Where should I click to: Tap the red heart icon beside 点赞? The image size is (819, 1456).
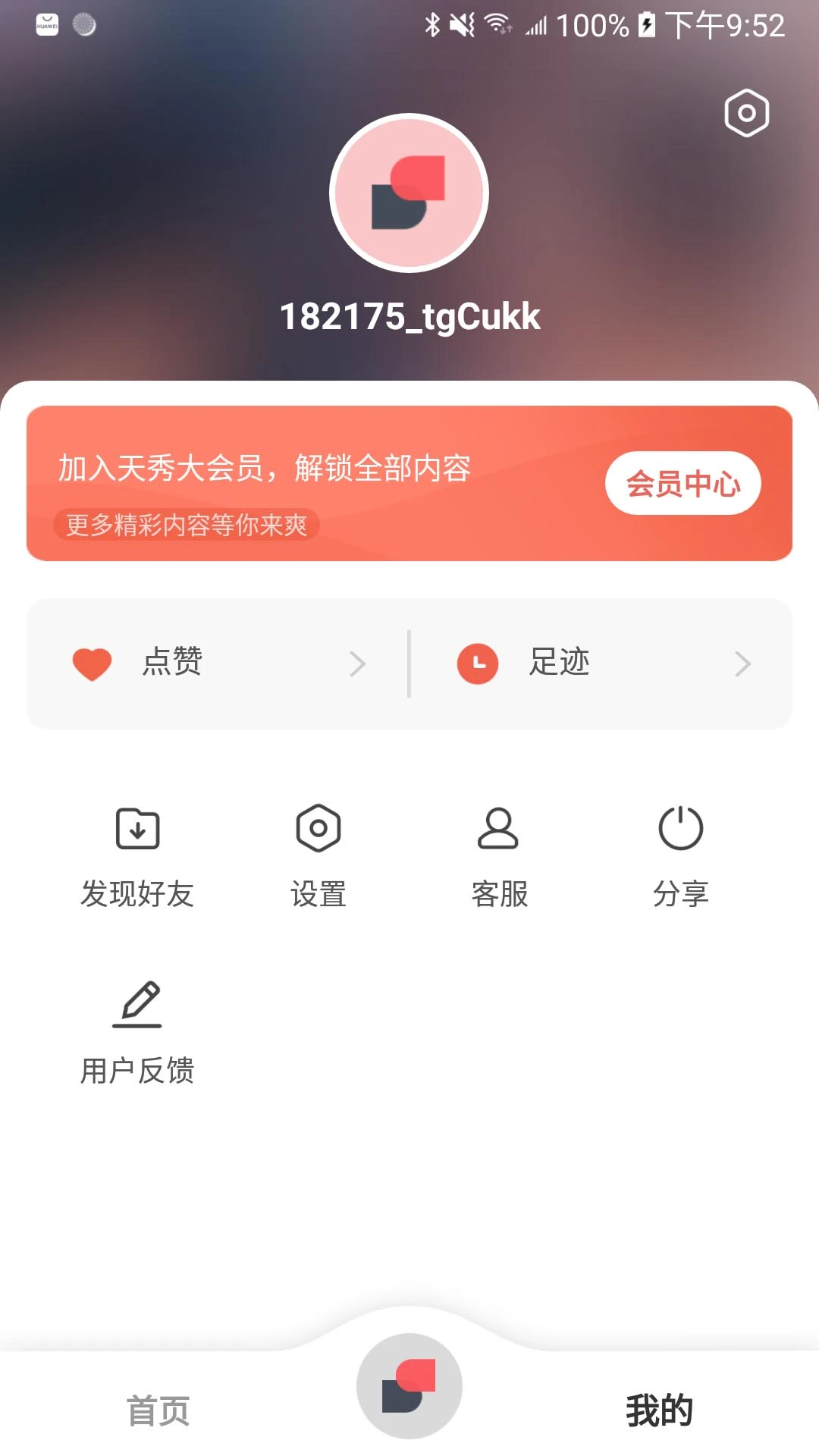92,663
